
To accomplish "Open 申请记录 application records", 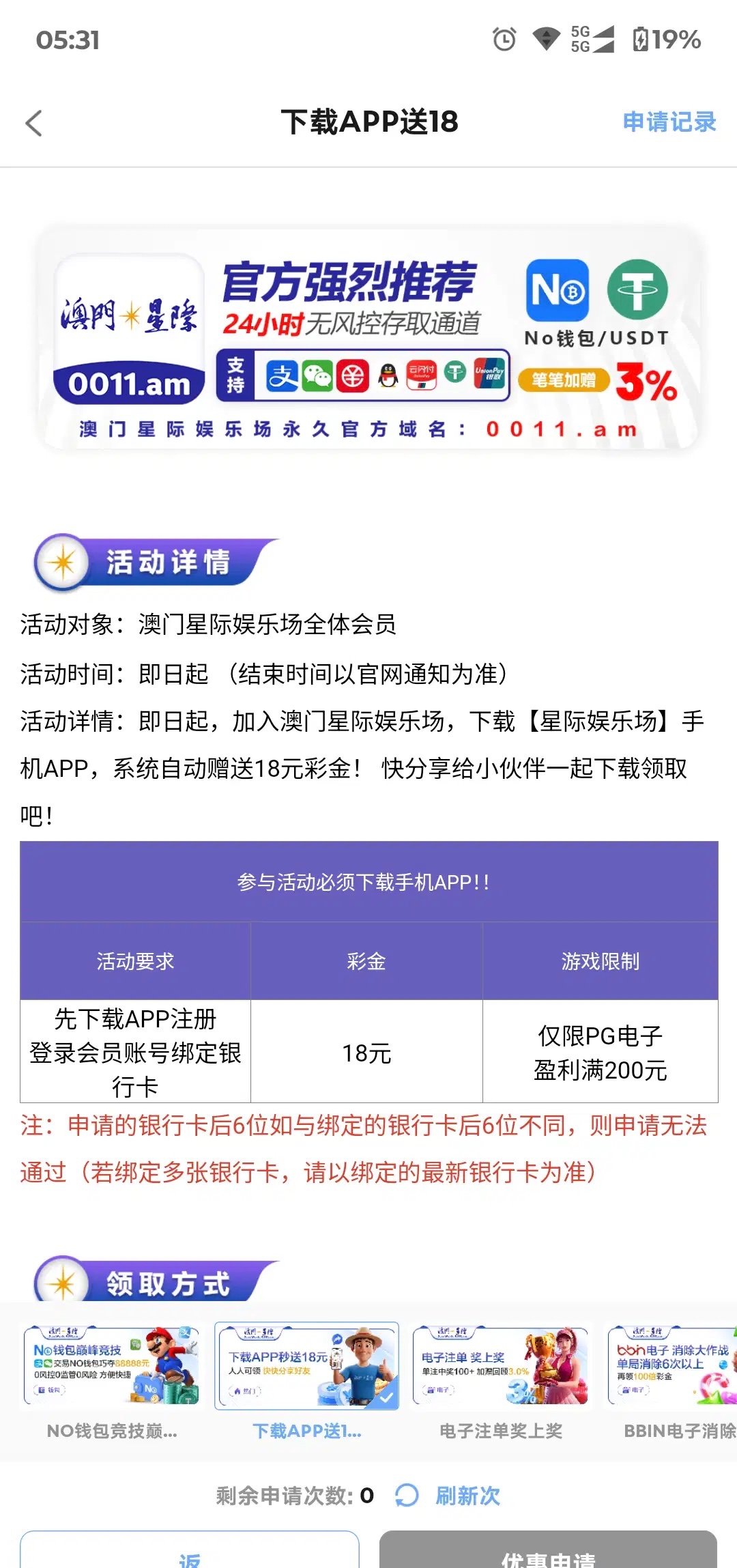I will pyautogui.click(x=669, y=122).
